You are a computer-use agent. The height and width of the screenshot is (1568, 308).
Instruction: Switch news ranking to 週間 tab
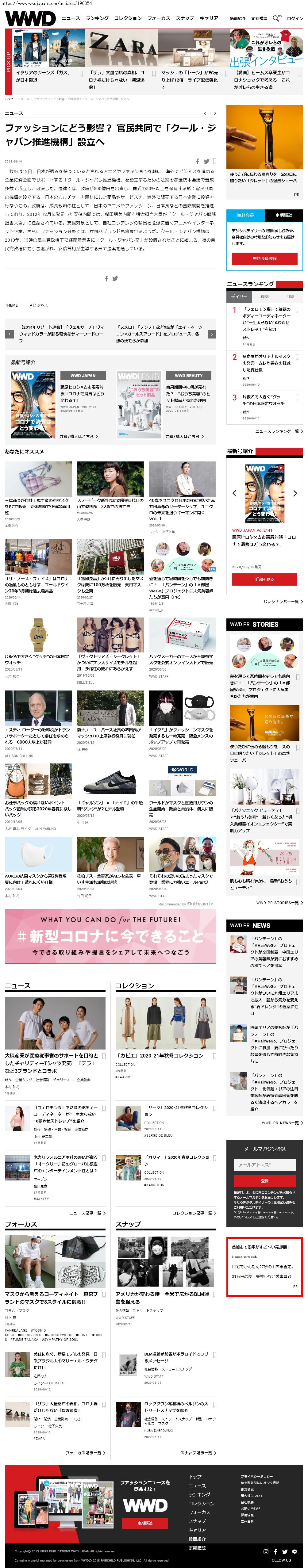click(x=265, y=296)
